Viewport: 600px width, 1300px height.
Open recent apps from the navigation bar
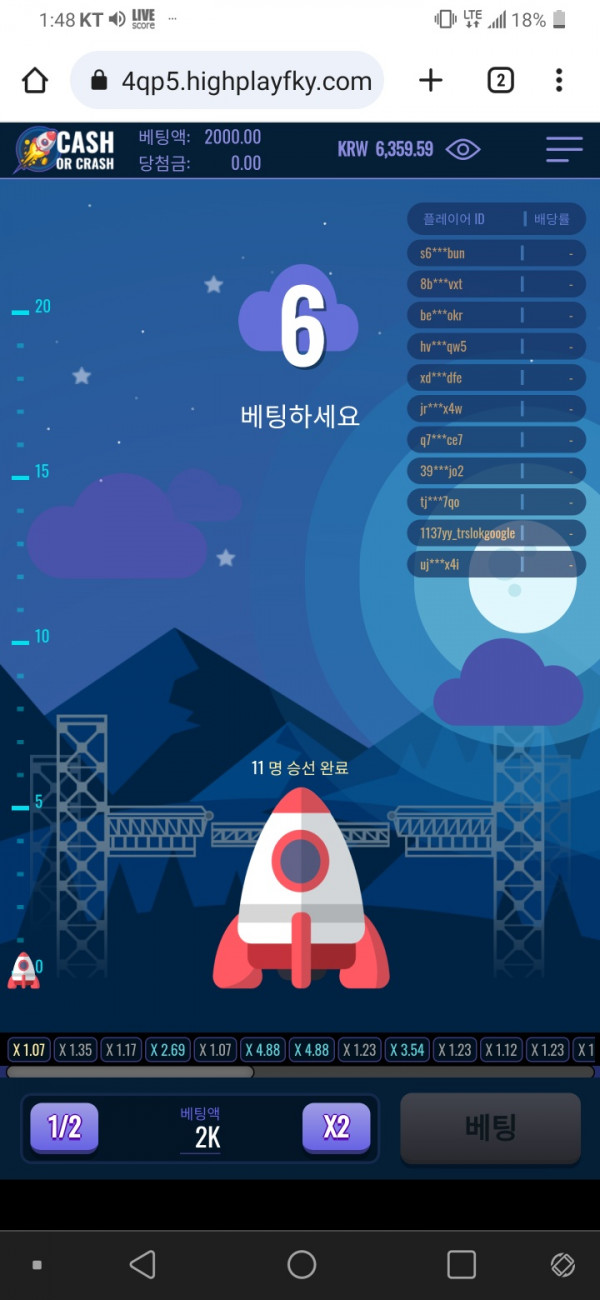461,1264
